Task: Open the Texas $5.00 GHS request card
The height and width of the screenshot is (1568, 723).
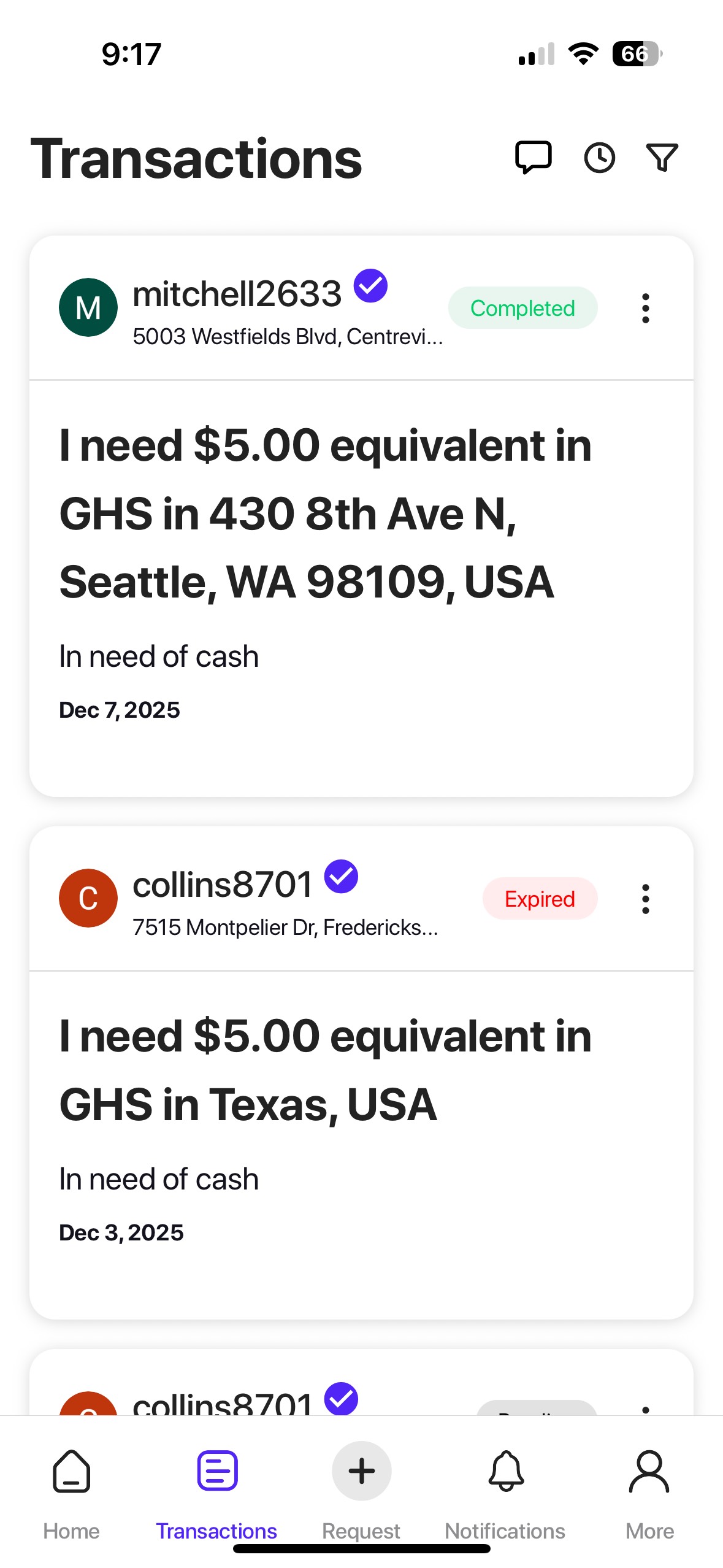Action: pos(325,1070)
